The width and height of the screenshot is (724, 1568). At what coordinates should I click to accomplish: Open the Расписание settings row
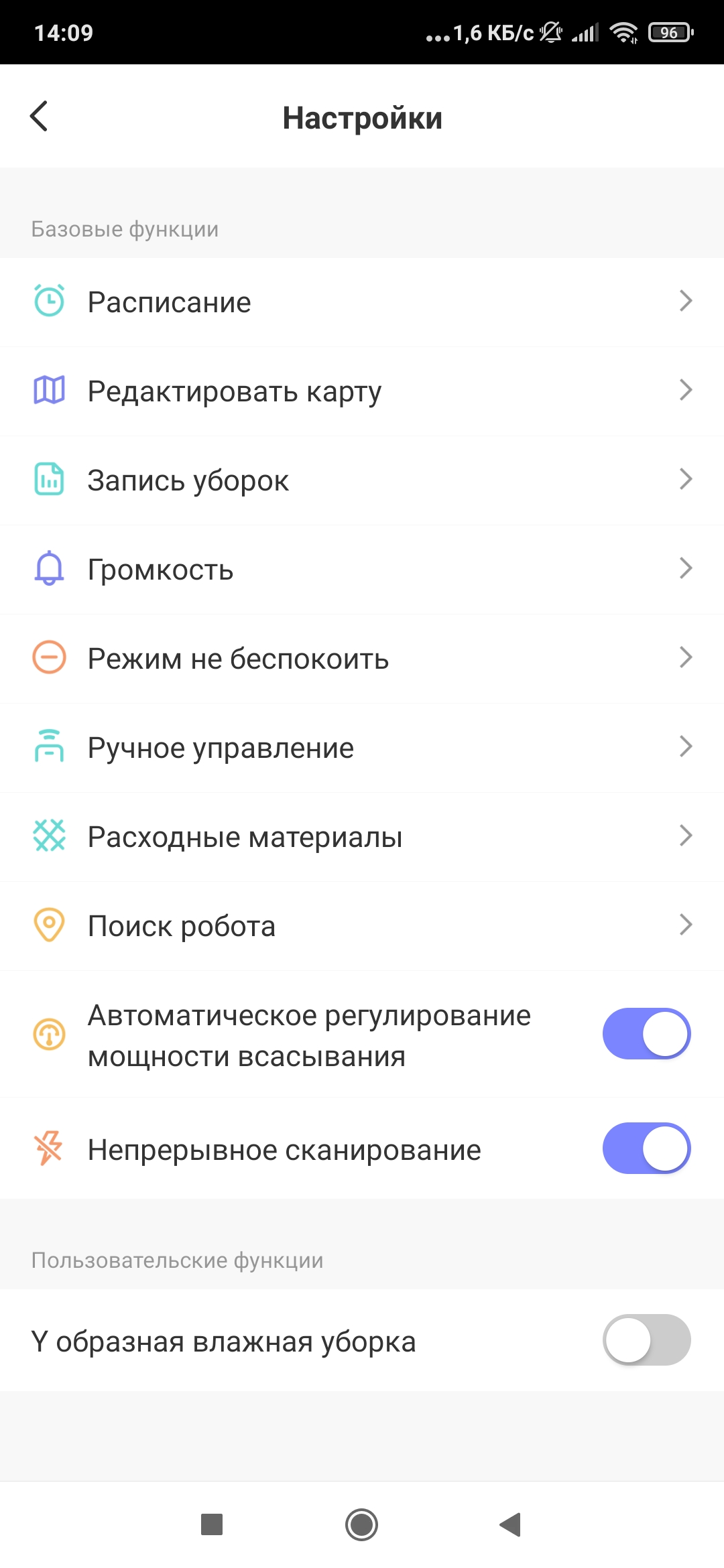(x=362, y=302)
